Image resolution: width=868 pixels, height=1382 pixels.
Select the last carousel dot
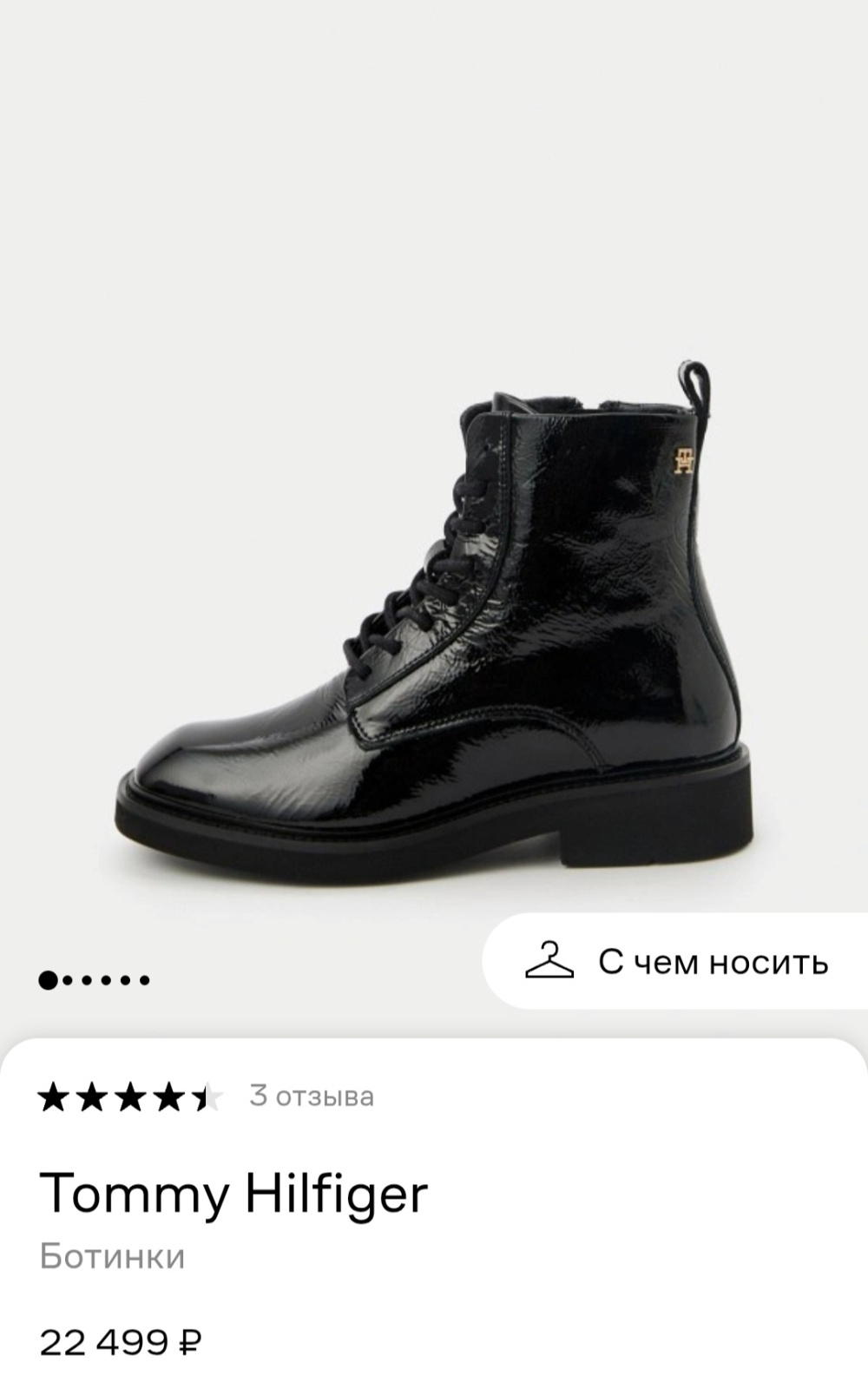(x=144, y=980)
